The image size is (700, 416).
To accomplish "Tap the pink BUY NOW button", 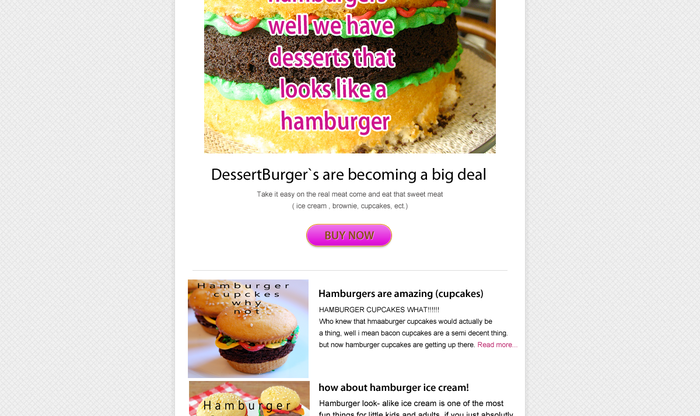I will click(x=349, y=236).
